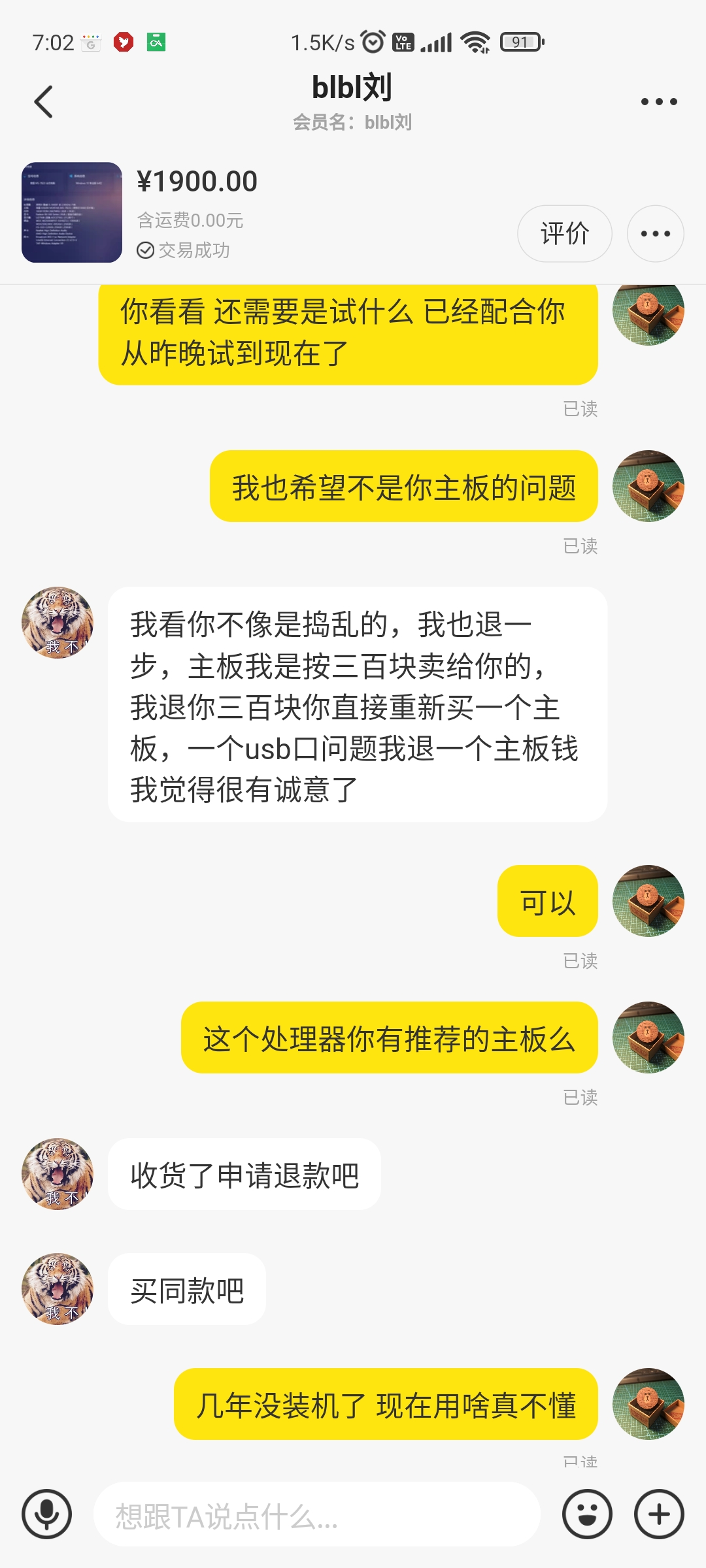706x1568 pixels.
Task: Open the plus attachment menu
Action: click(x=659, y=1514)
